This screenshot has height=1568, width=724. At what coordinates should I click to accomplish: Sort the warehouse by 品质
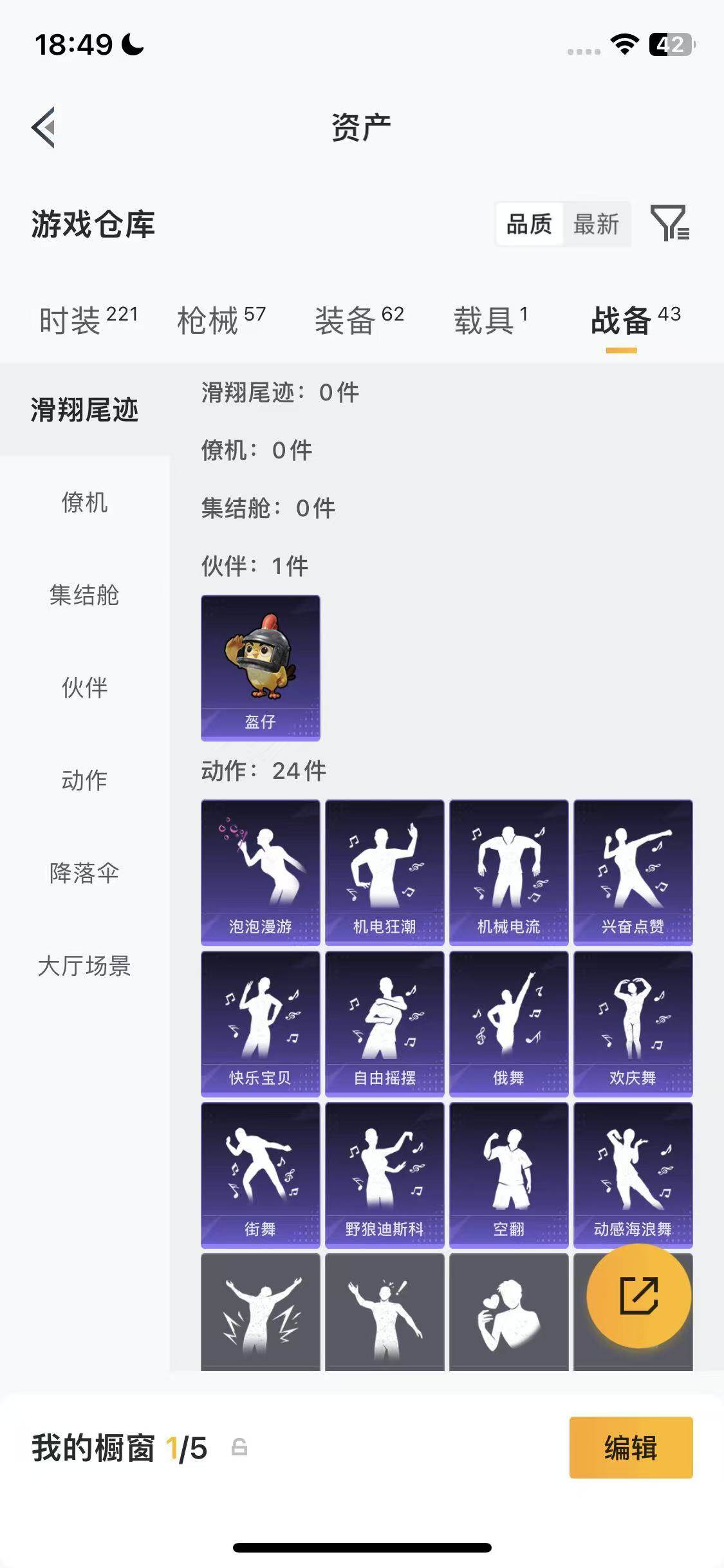tap(529, 225)
